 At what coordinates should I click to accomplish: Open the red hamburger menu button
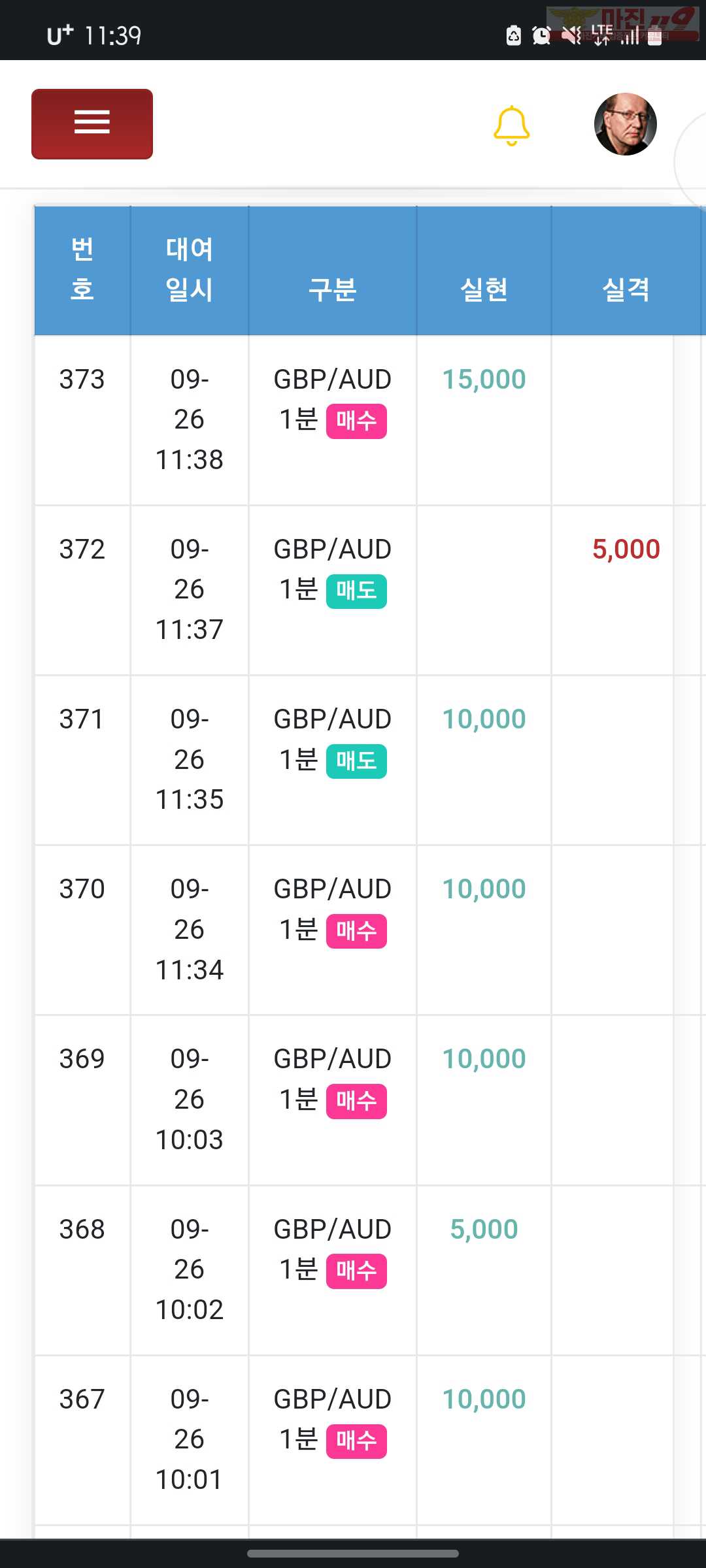click(x=92, y=123)
